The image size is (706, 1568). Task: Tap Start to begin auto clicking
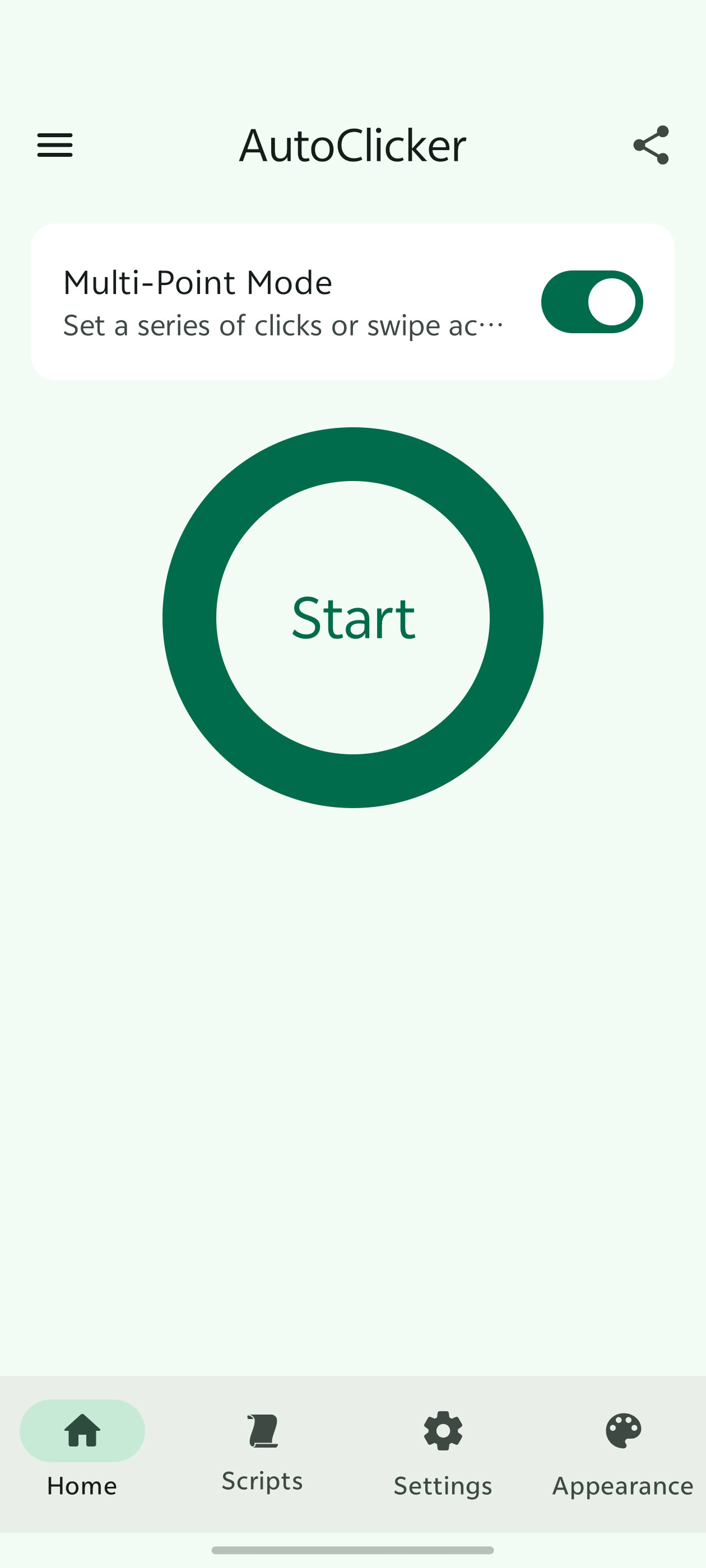[x=352, y=618]
